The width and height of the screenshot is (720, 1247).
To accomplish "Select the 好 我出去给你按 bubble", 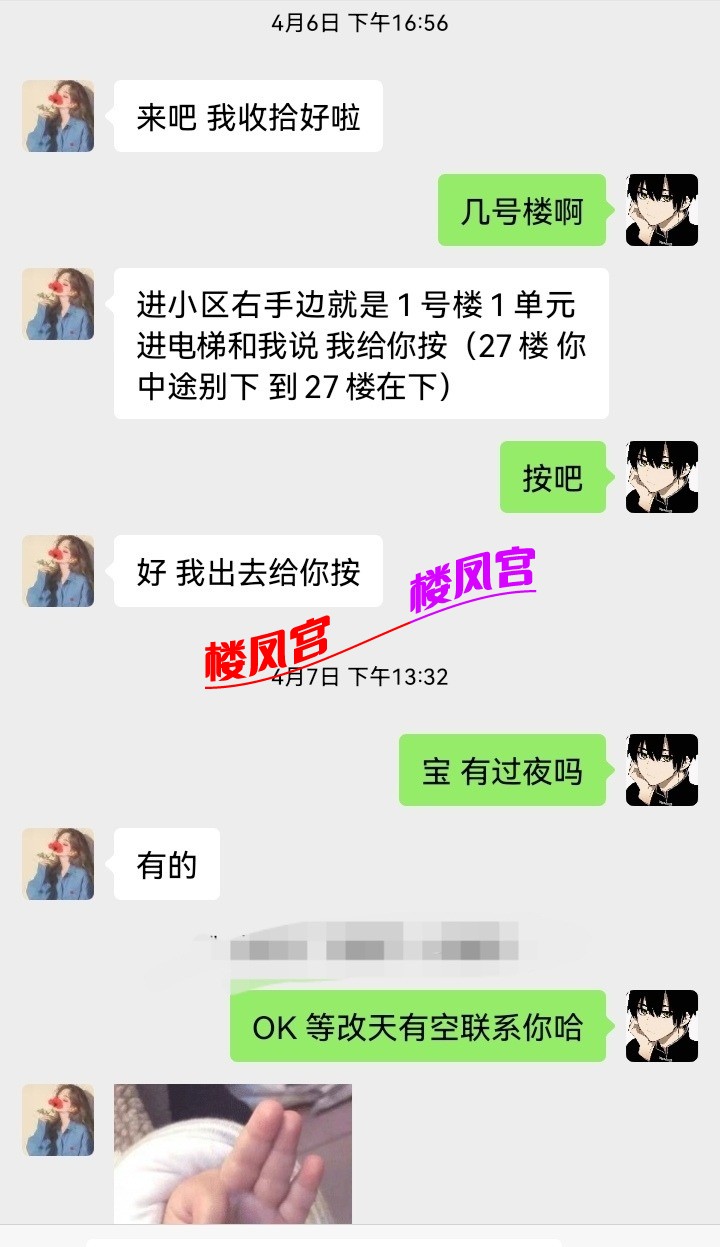I will [246, 570].
